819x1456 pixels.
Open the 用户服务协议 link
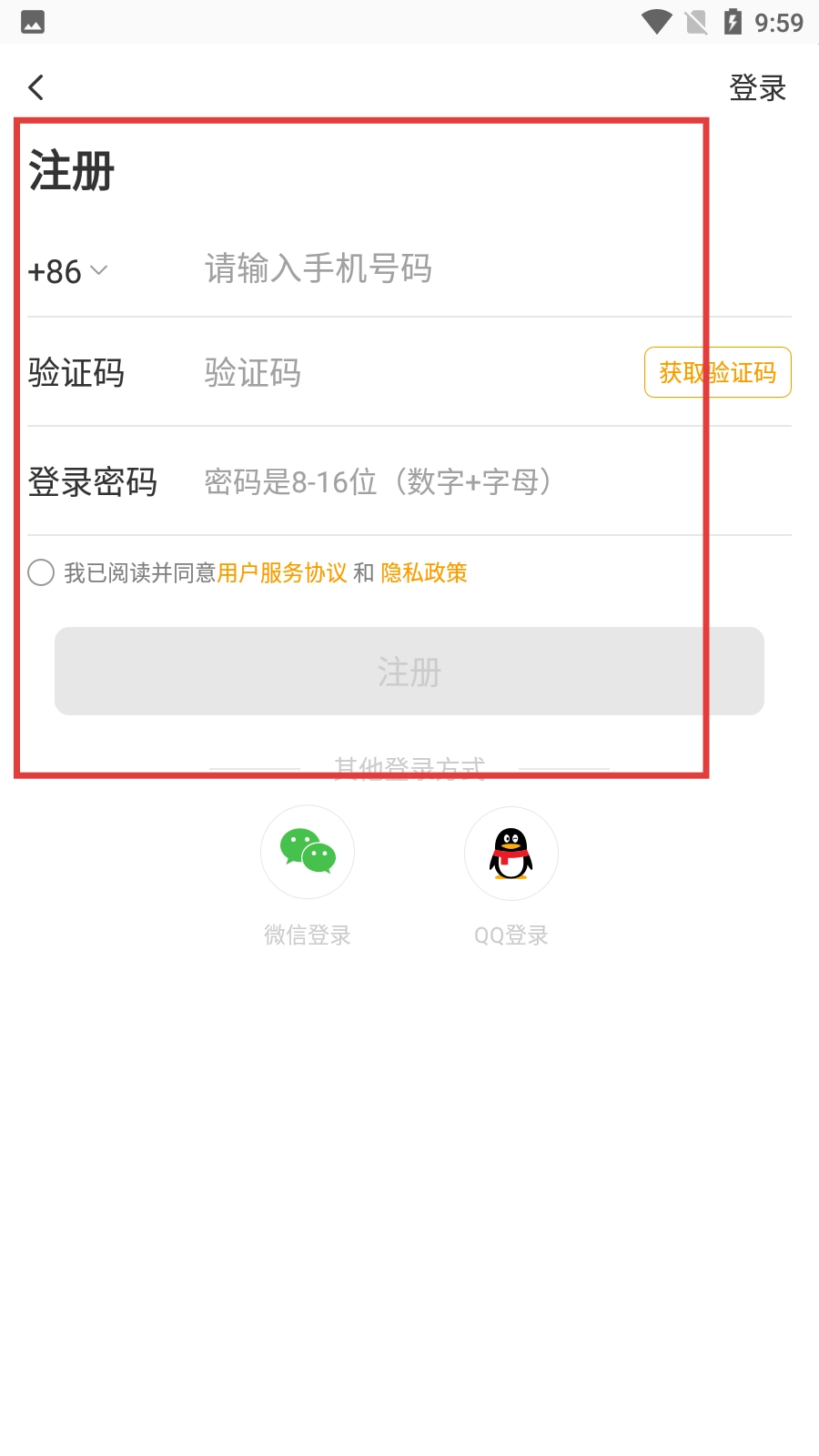[x=282, y=572]
